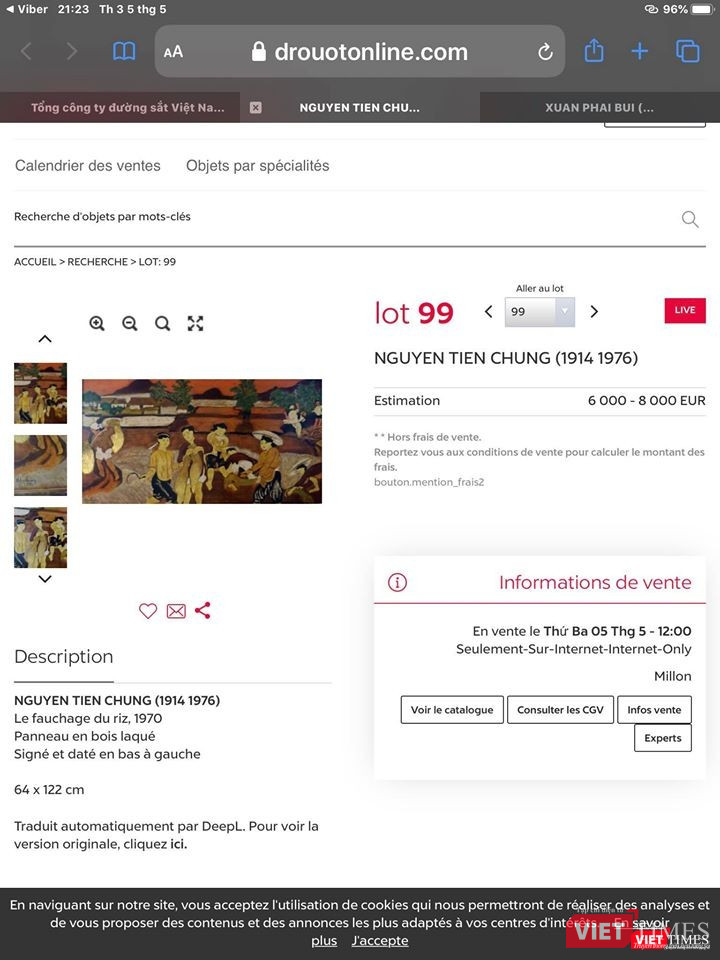Viewport: 720px width, 960px height.
Task: Open Calendrier des ventes menu
Action: [87, 166]
